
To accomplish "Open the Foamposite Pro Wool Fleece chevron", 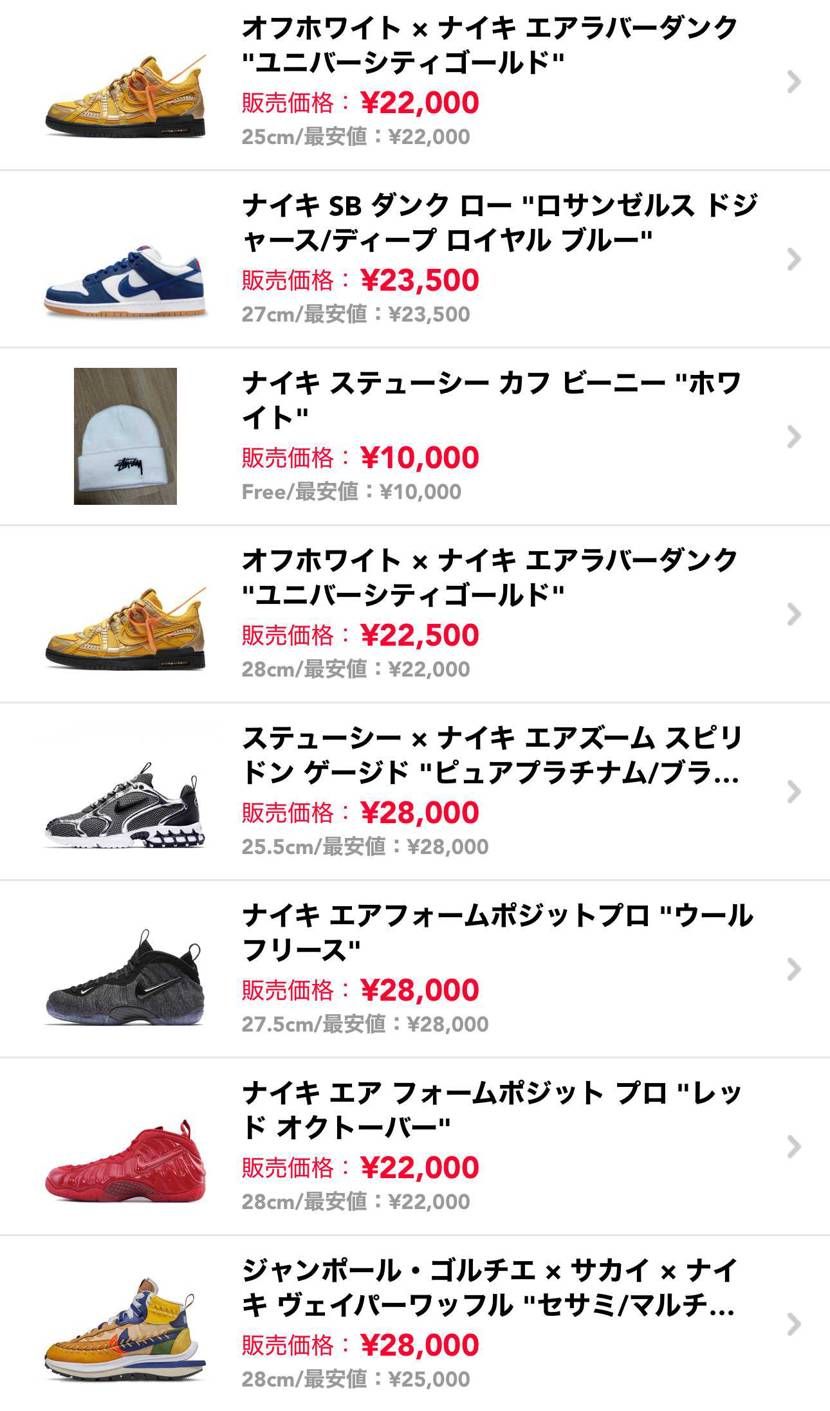I will tap(793, 968).
